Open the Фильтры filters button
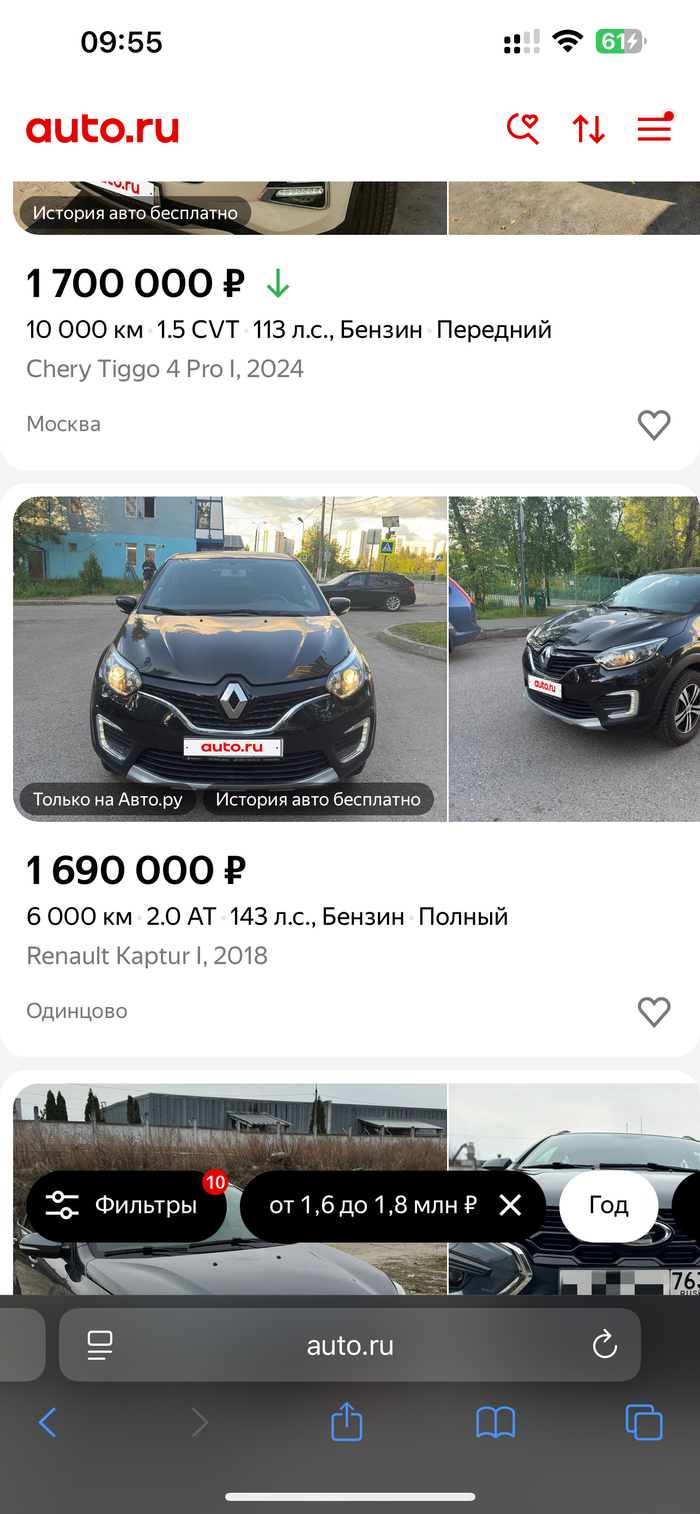 pos(126,1205)
